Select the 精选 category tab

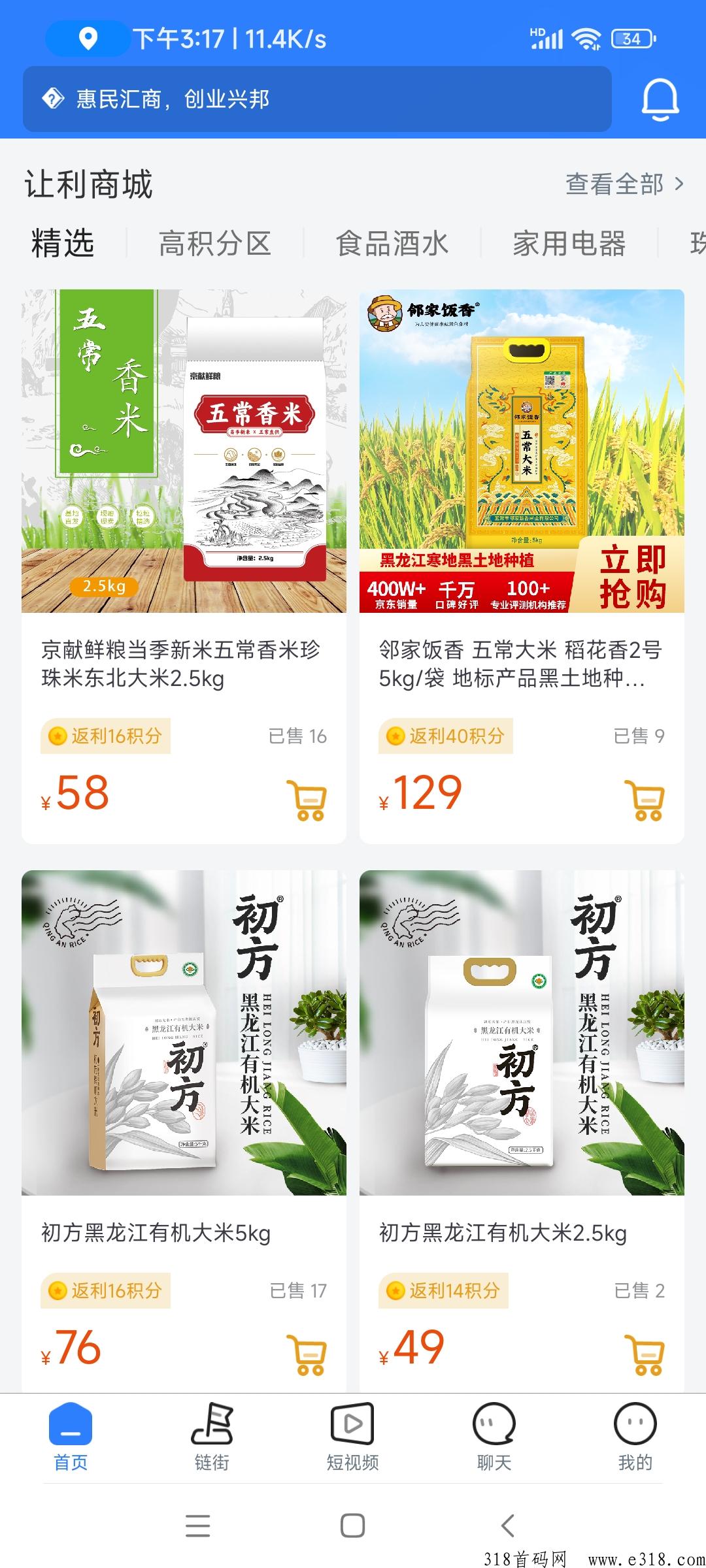pos(63,244)
